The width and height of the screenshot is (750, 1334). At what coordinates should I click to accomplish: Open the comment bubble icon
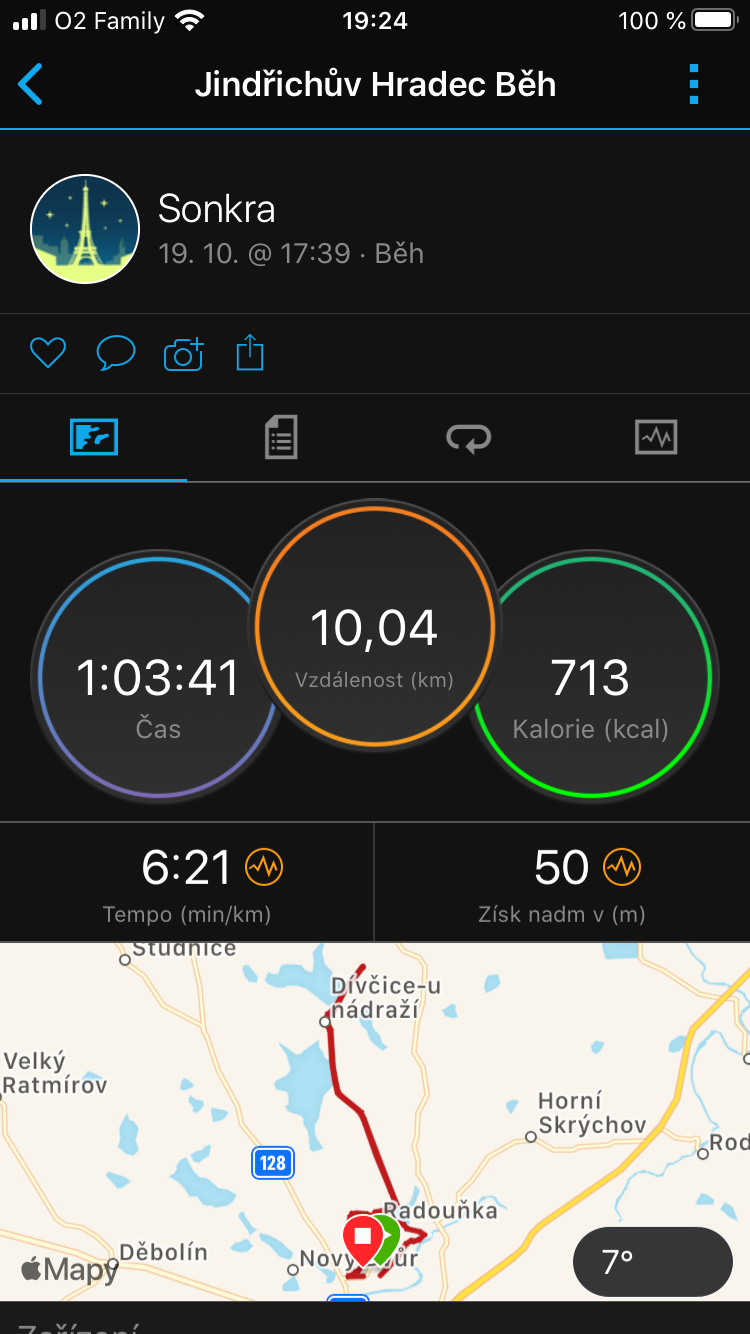pyautogui.click(x=115, y=353)
